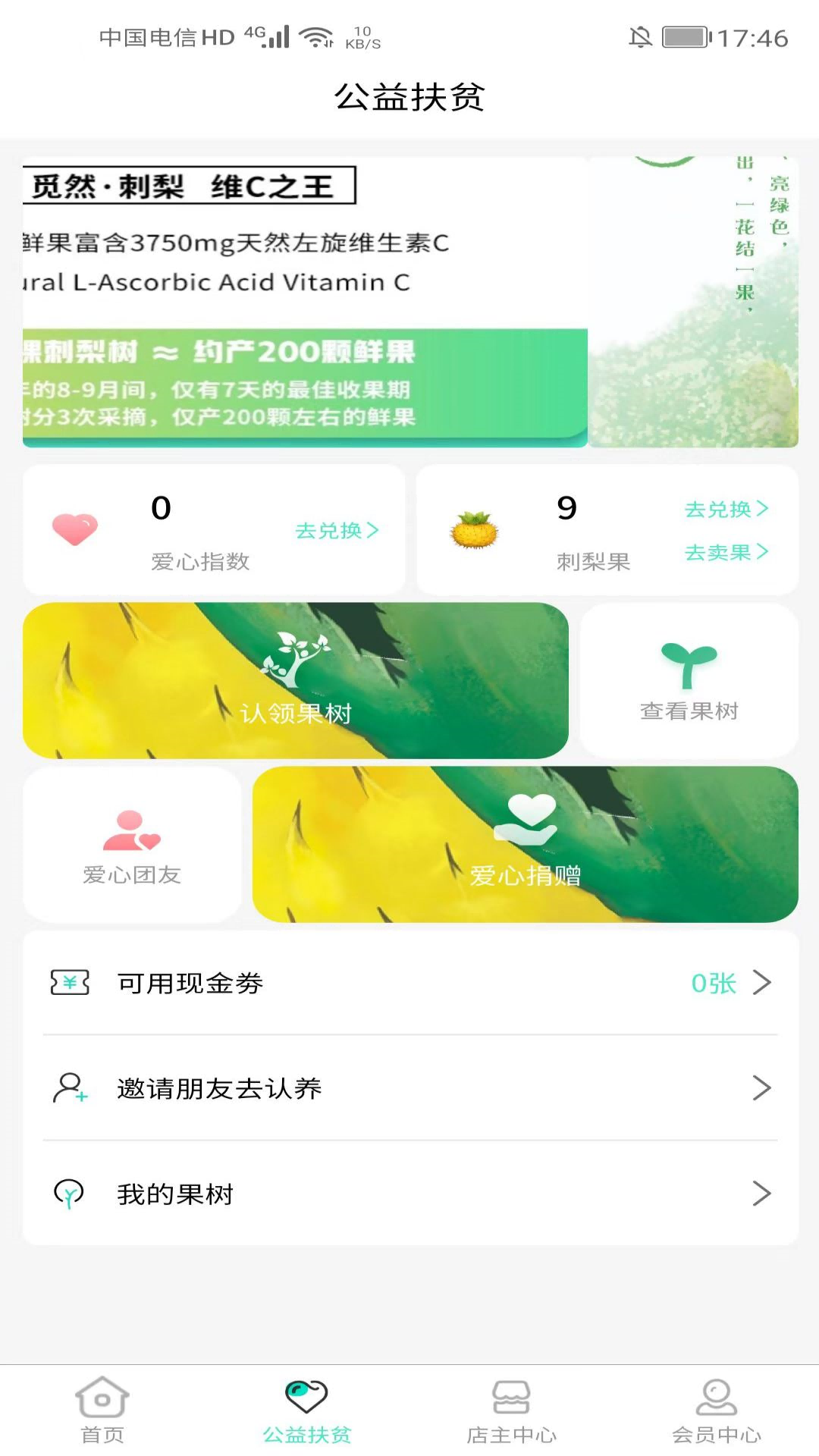The image size is (819, 1456).
Task: Open 邀请朋友去认养 with the right arrow
Action: point(761,1087)
